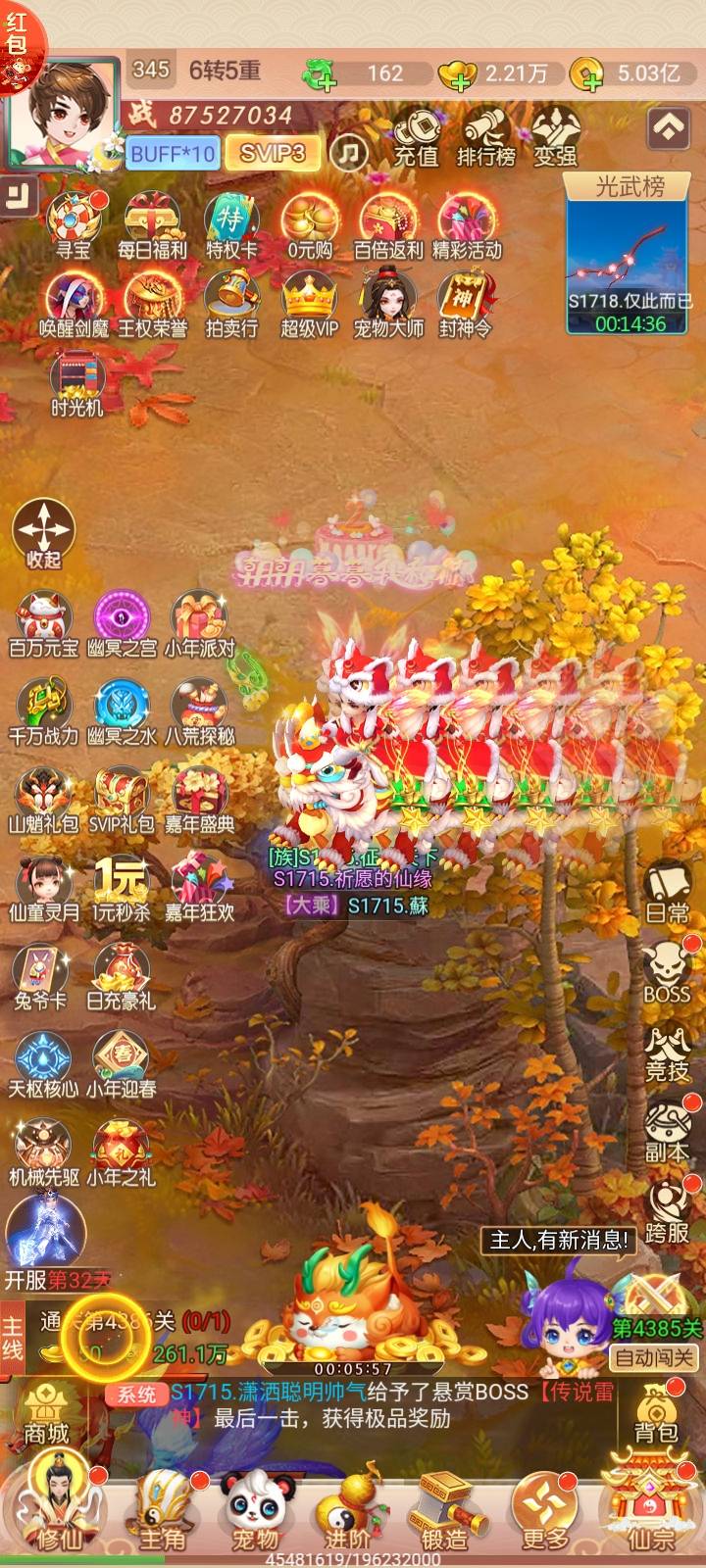Switch to the 仙宗 sect tab
This screenshot has width=706, height=1568.
(x=650, y=1514)
